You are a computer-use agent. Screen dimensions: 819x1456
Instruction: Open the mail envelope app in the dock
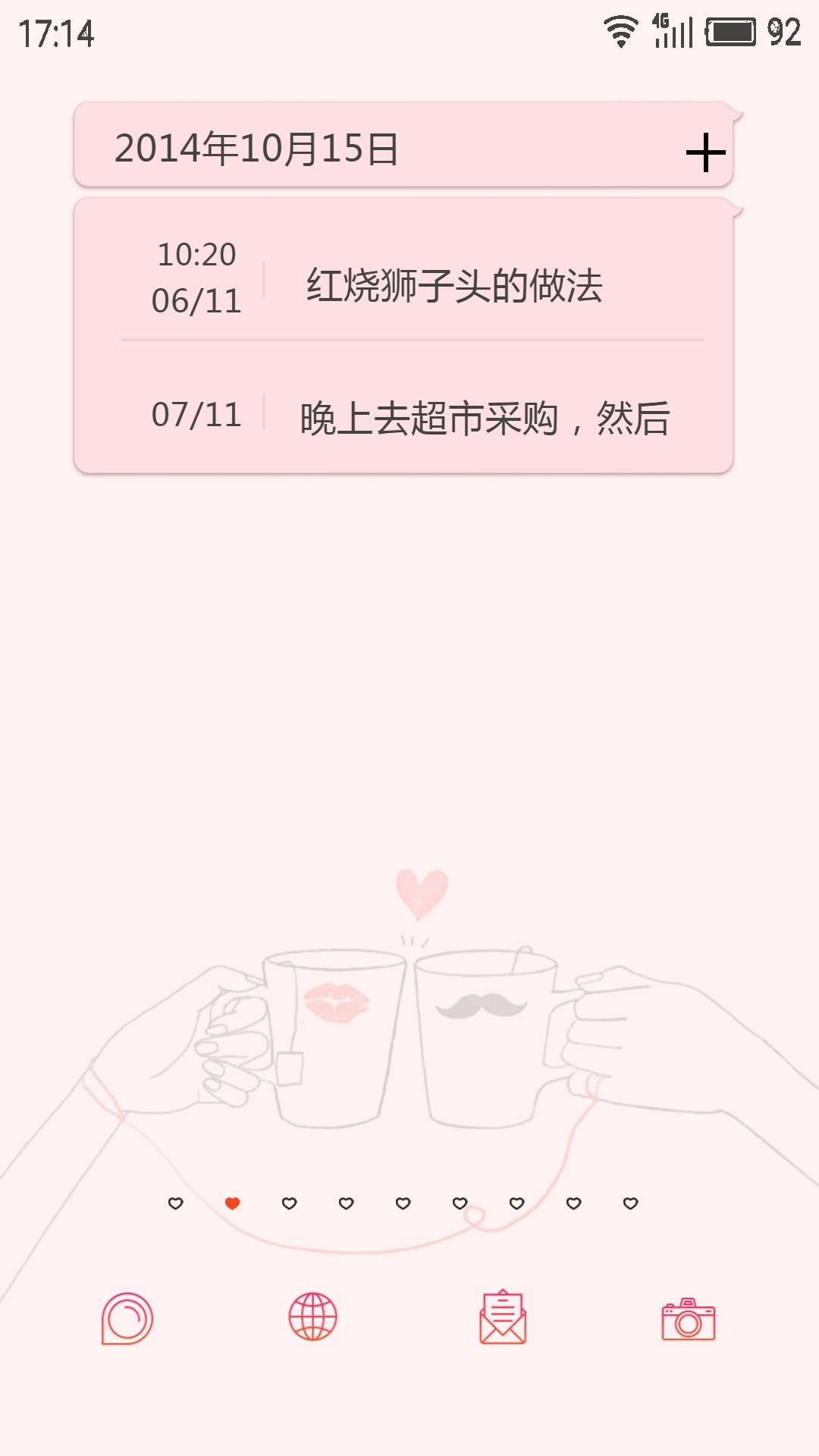[503, 1317]
